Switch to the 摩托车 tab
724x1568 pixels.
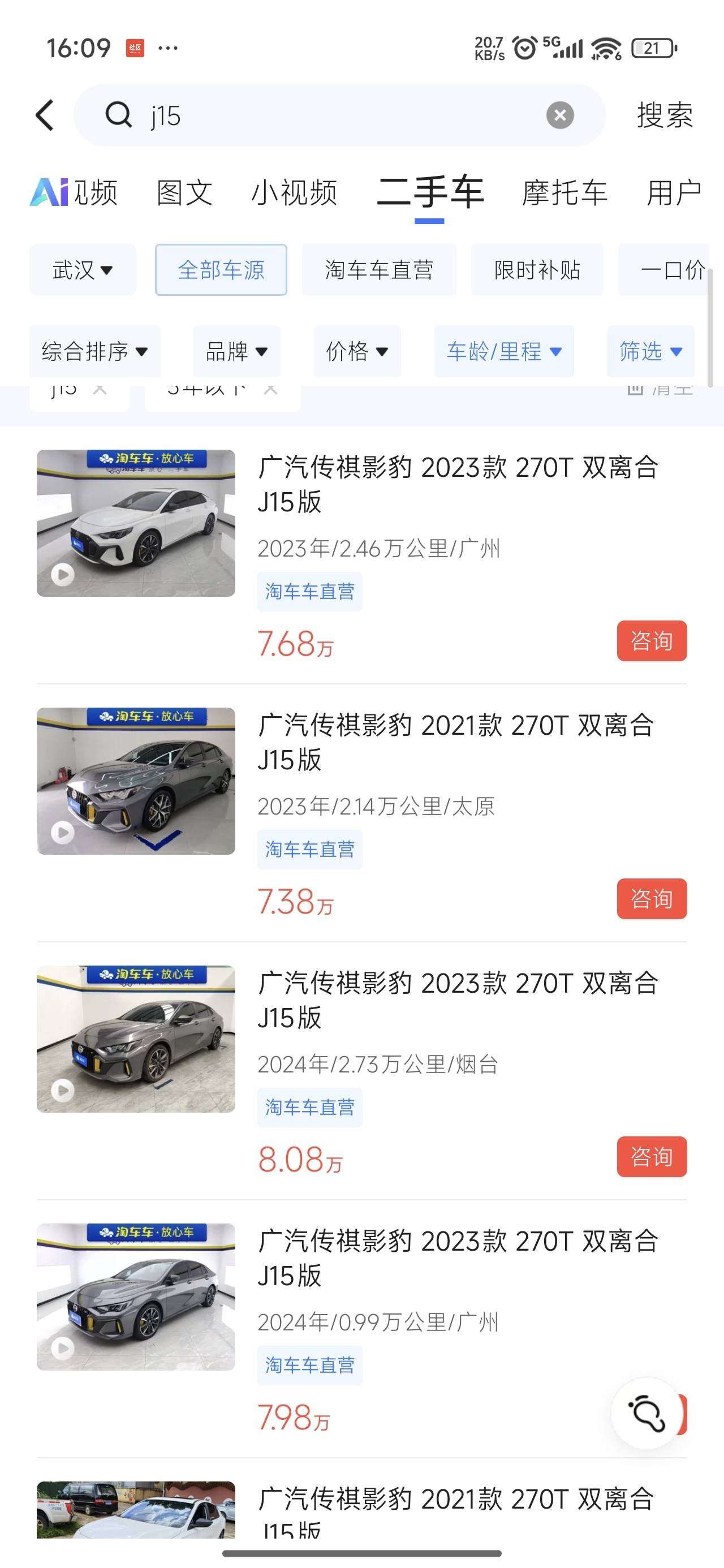564,193
